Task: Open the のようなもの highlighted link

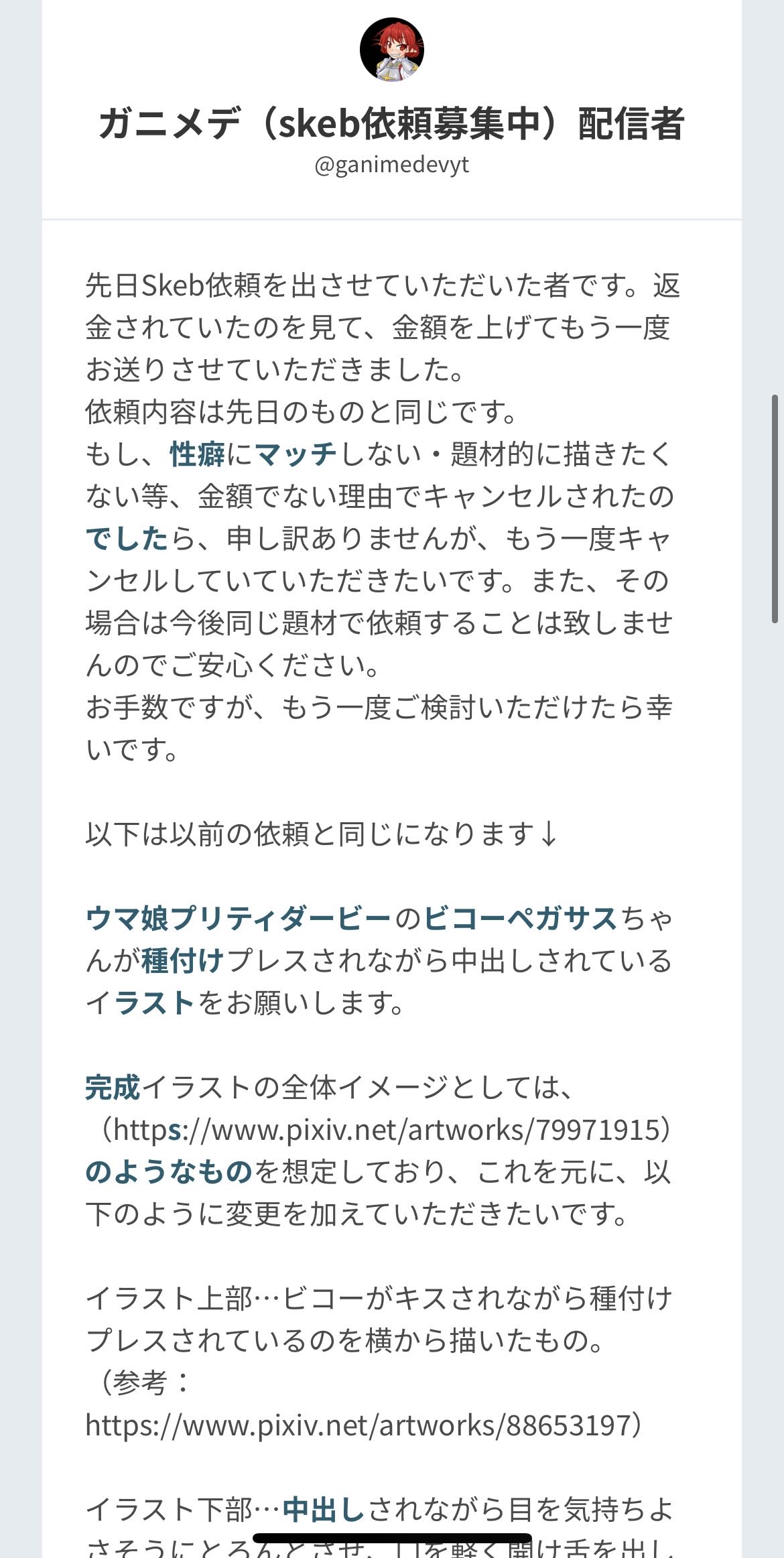Action: click(x=169, y=1172)
